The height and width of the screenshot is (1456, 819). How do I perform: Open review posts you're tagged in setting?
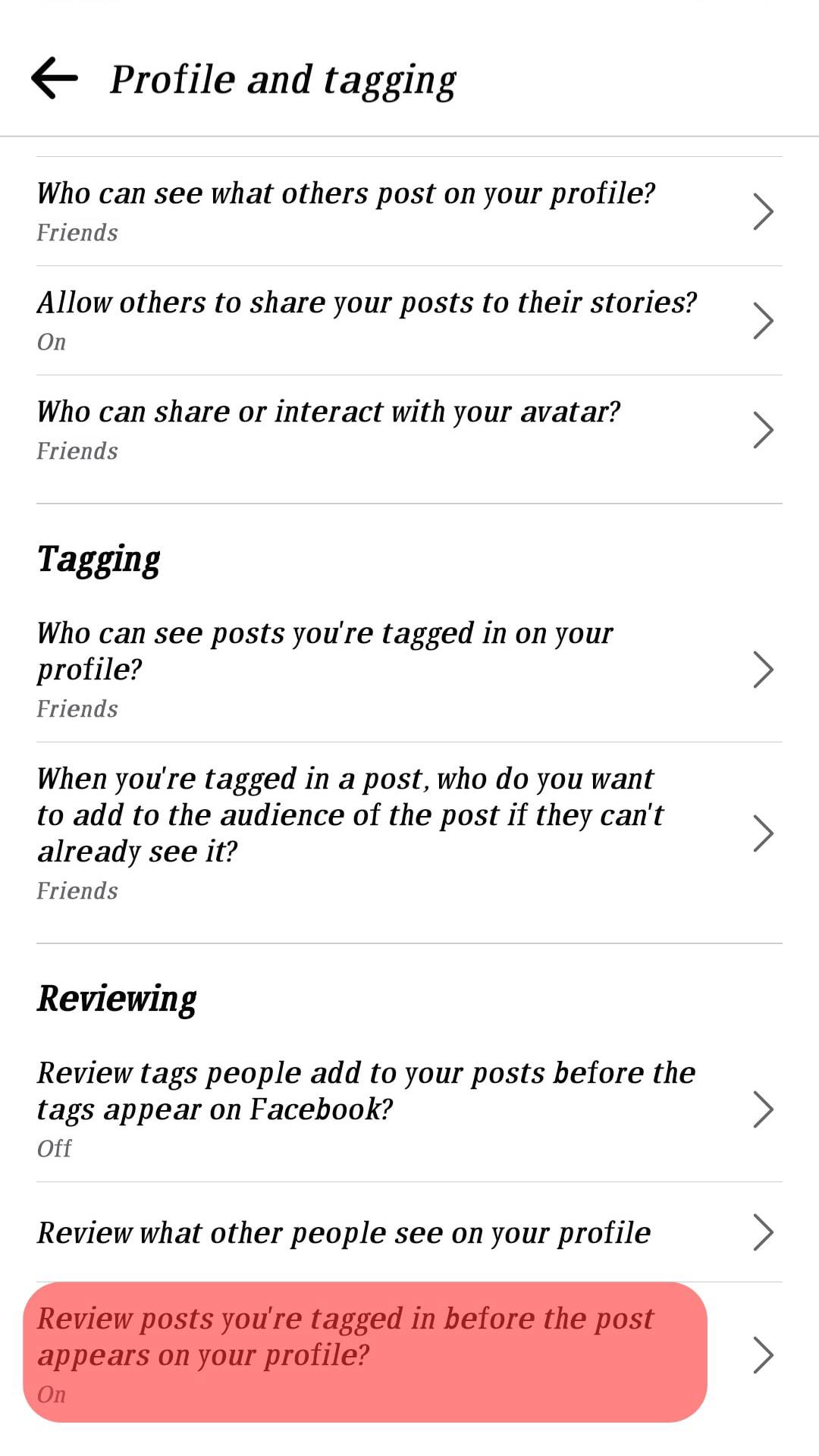pyautogui.click(x=408, y=1354)
